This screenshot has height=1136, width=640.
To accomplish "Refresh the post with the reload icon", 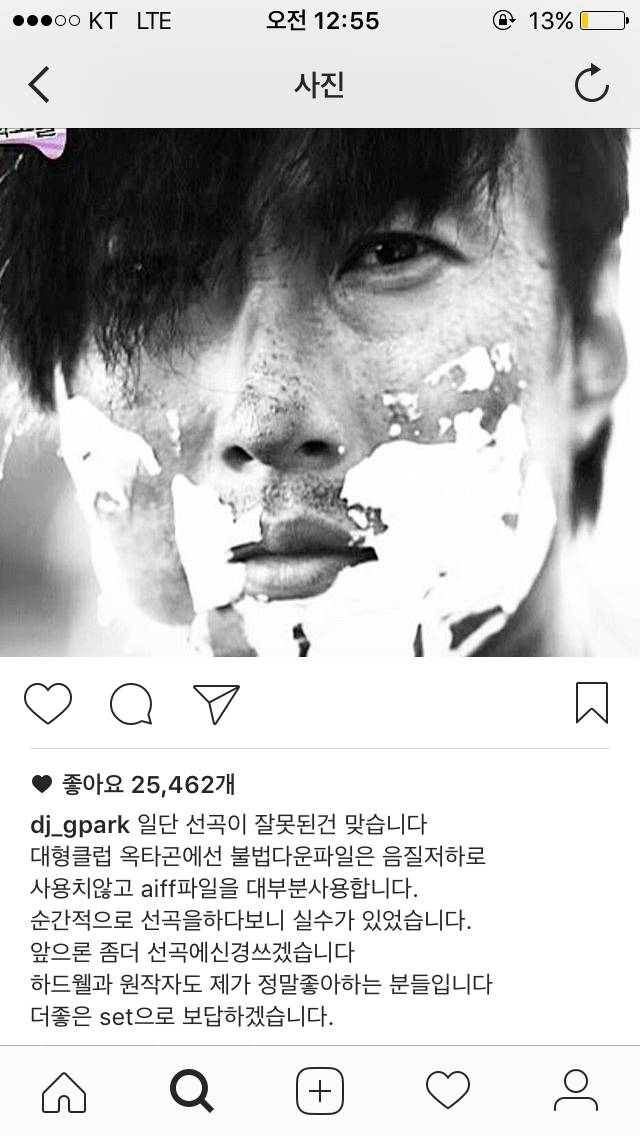I will pos(591,85).
